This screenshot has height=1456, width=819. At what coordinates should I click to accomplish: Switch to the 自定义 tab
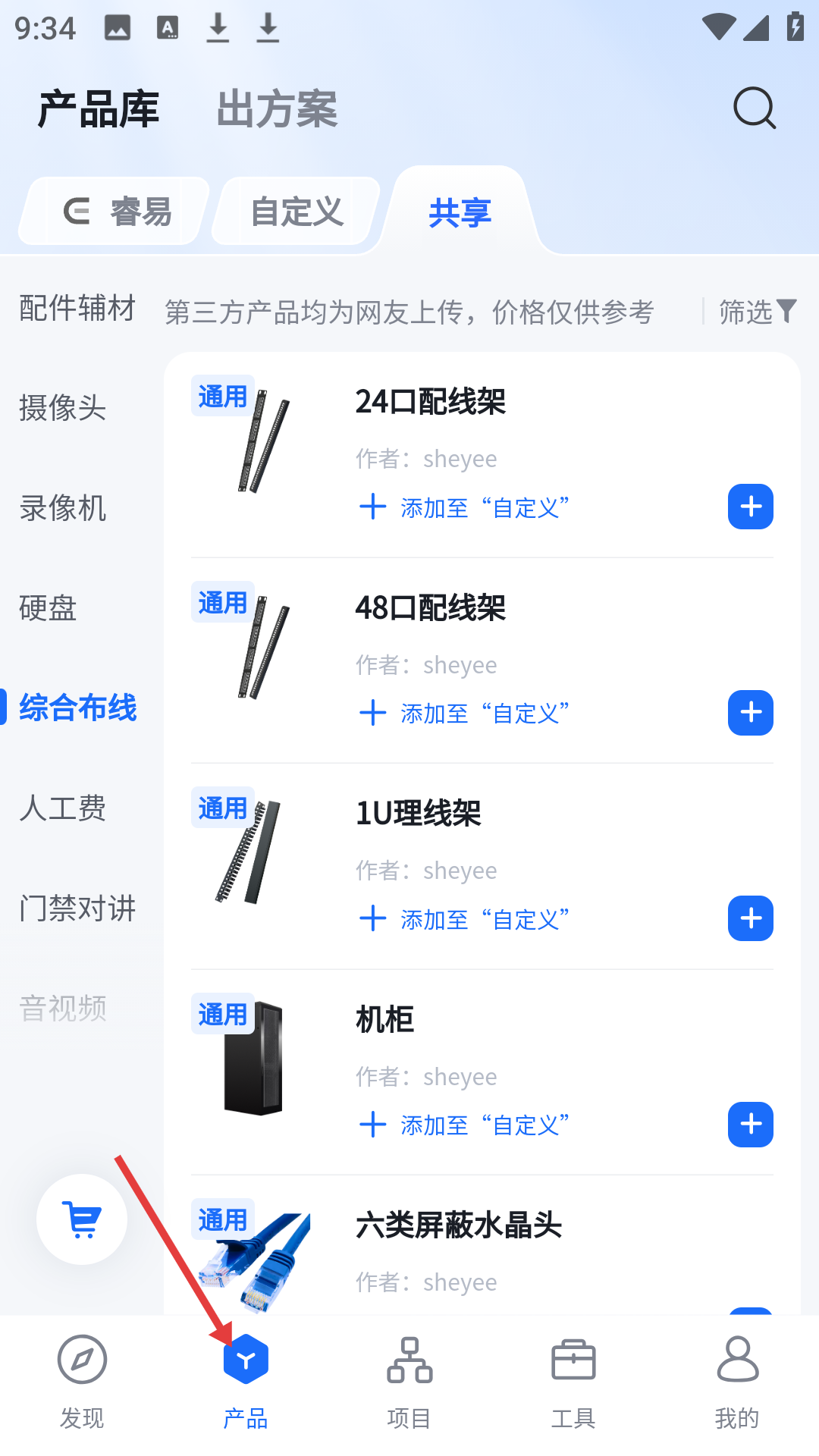pos(297,212)
